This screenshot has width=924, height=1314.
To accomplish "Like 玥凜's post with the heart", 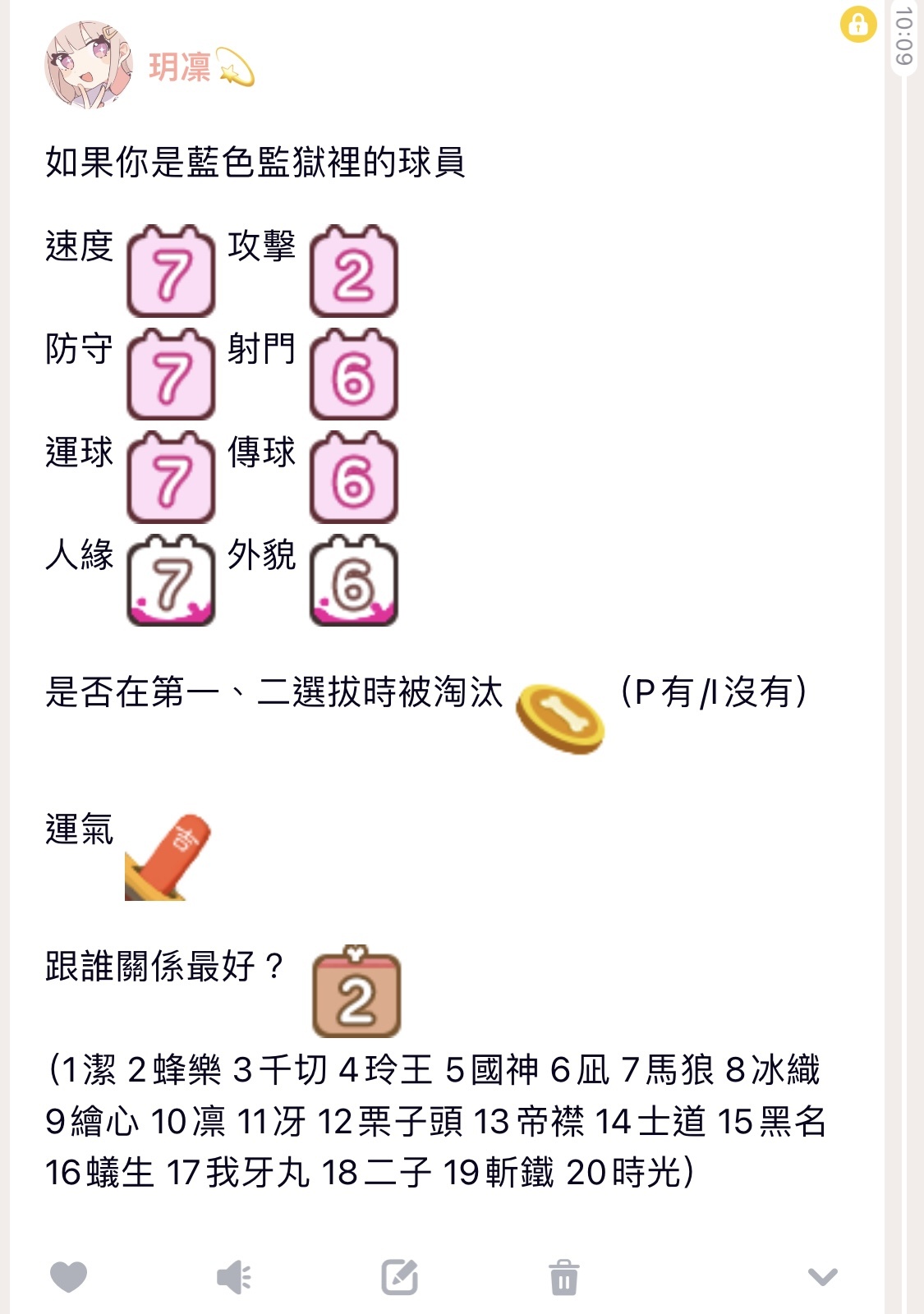I will coord(68,1276).
